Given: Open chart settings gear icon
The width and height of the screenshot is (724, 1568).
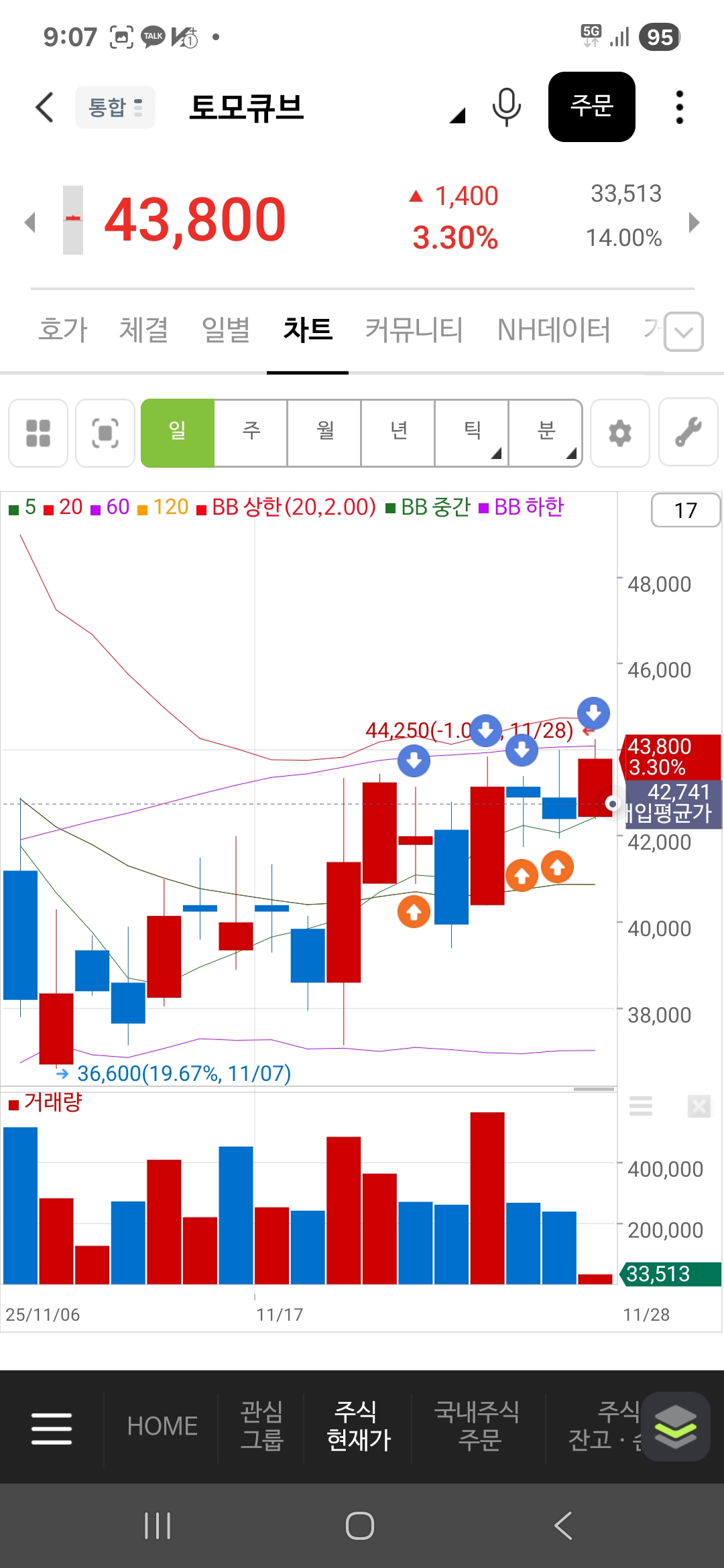Looking at the screenshot, I should [620, 433].
